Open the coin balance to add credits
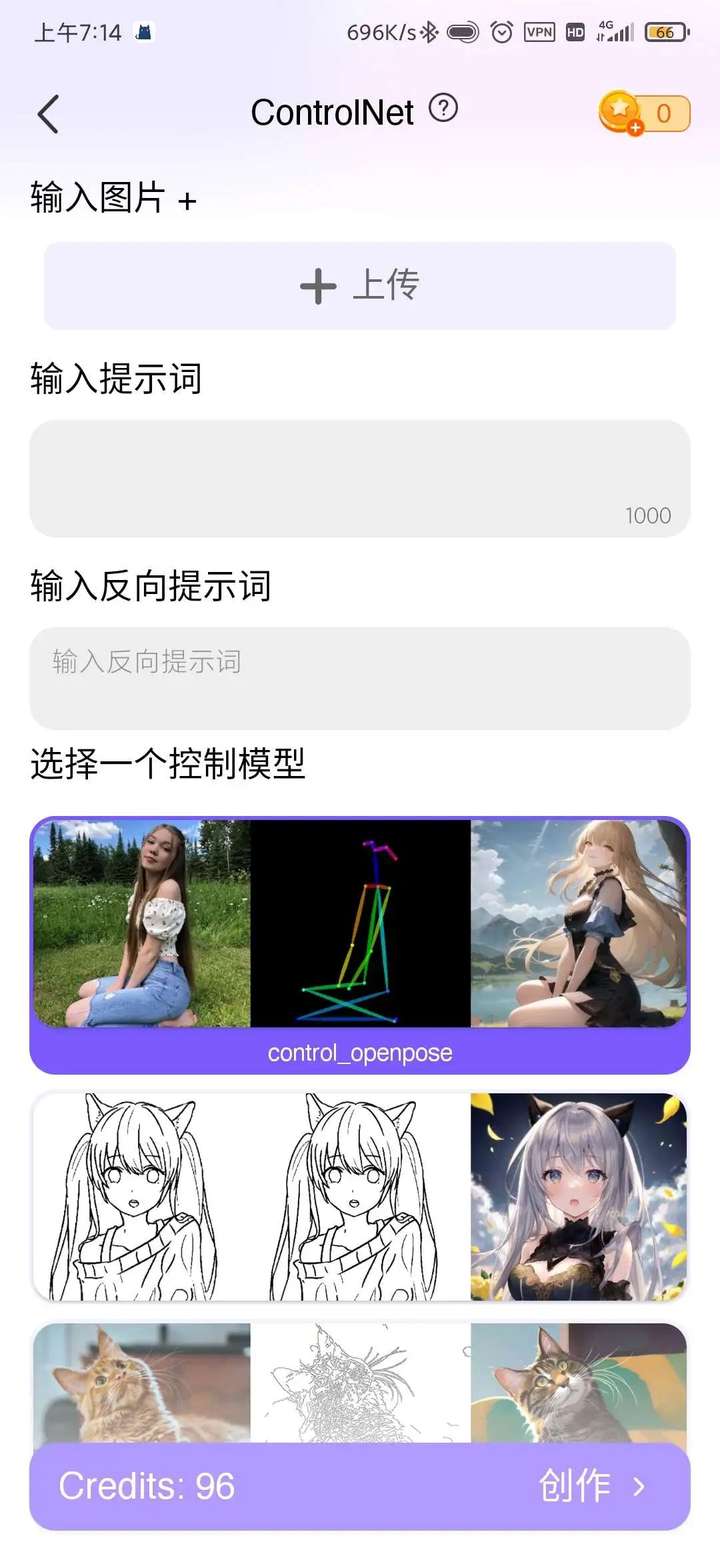Viewport: 720px width, 1560px height. tap(644, 113)
